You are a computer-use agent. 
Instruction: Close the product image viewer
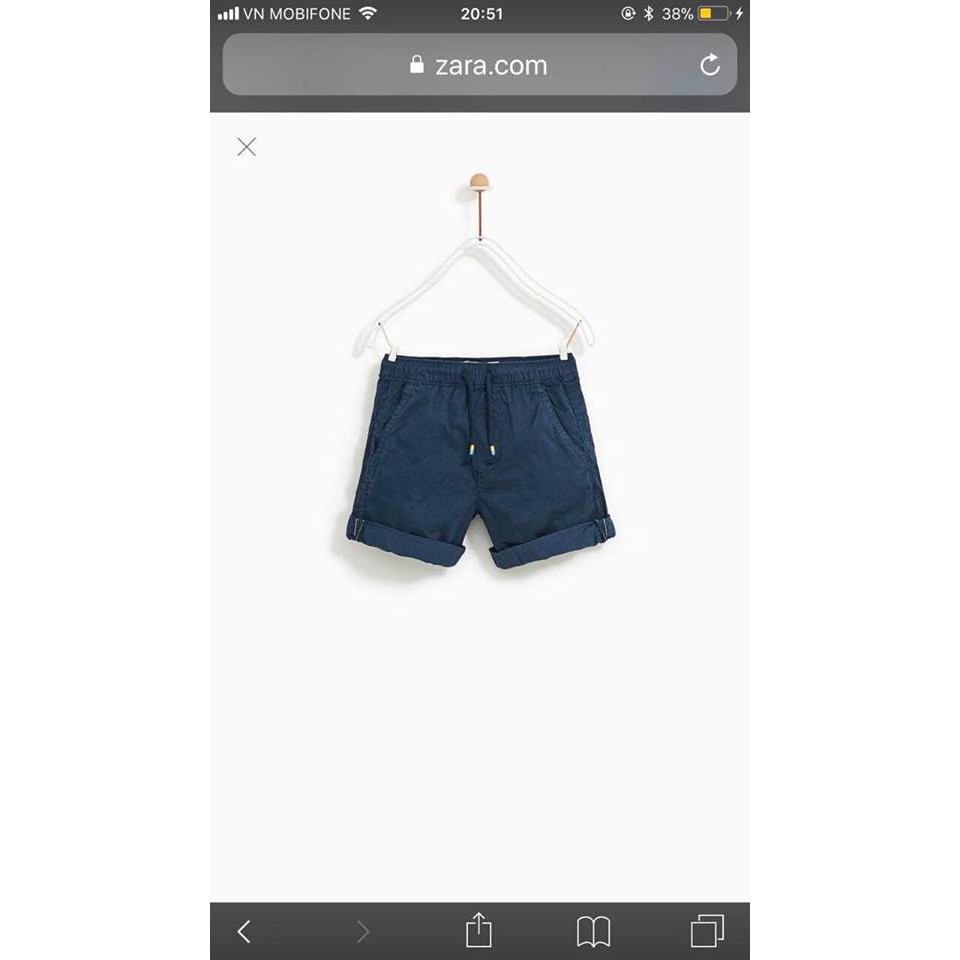pos(247,147)
